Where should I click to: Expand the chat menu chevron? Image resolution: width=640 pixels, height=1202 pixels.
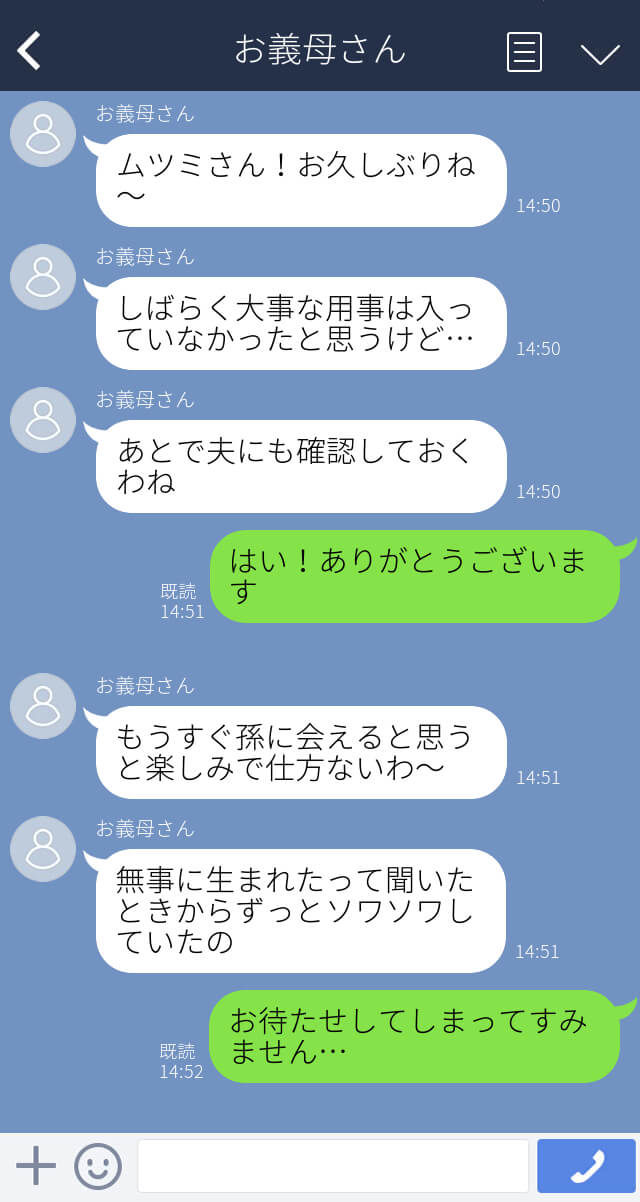click(x=600, y=53)
